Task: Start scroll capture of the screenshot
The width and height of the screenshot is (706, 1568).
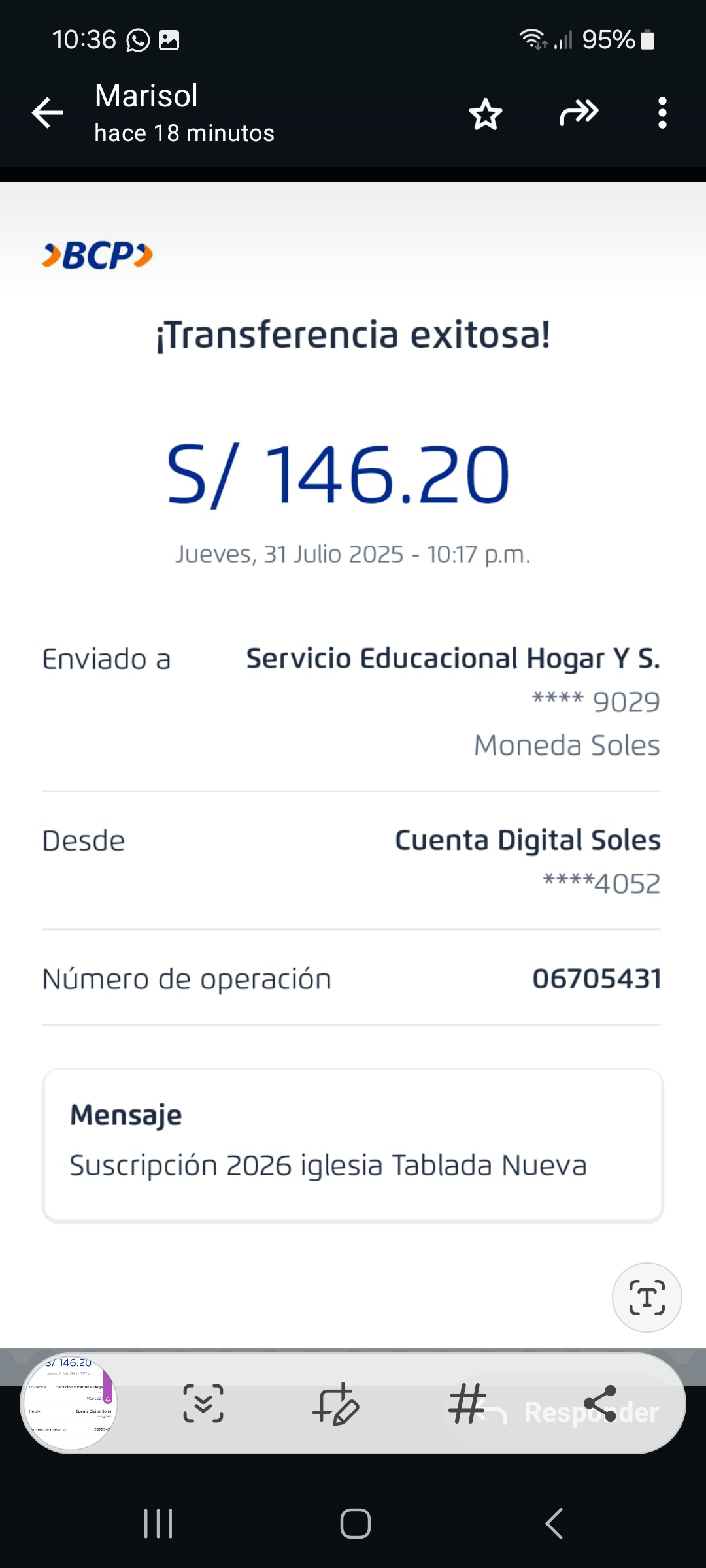Action: tap(203, 1403)
